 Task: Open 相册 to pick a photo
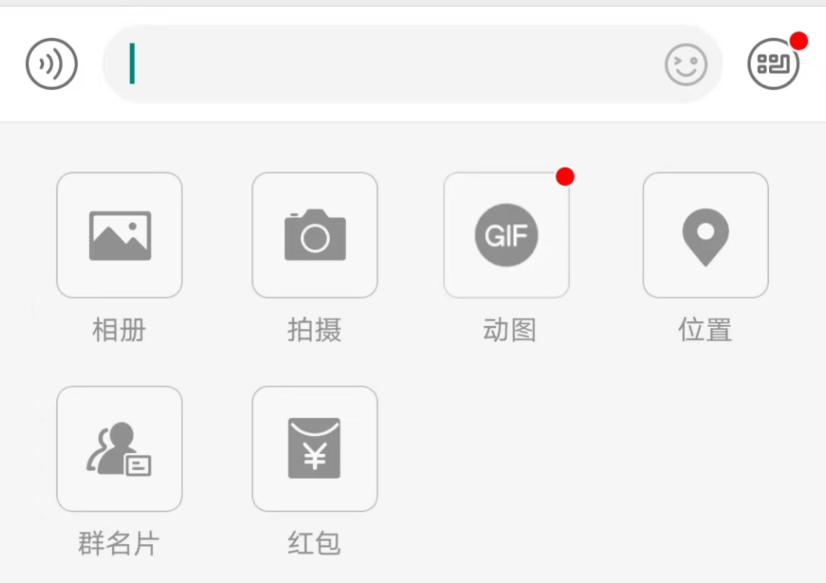point(119,236)
